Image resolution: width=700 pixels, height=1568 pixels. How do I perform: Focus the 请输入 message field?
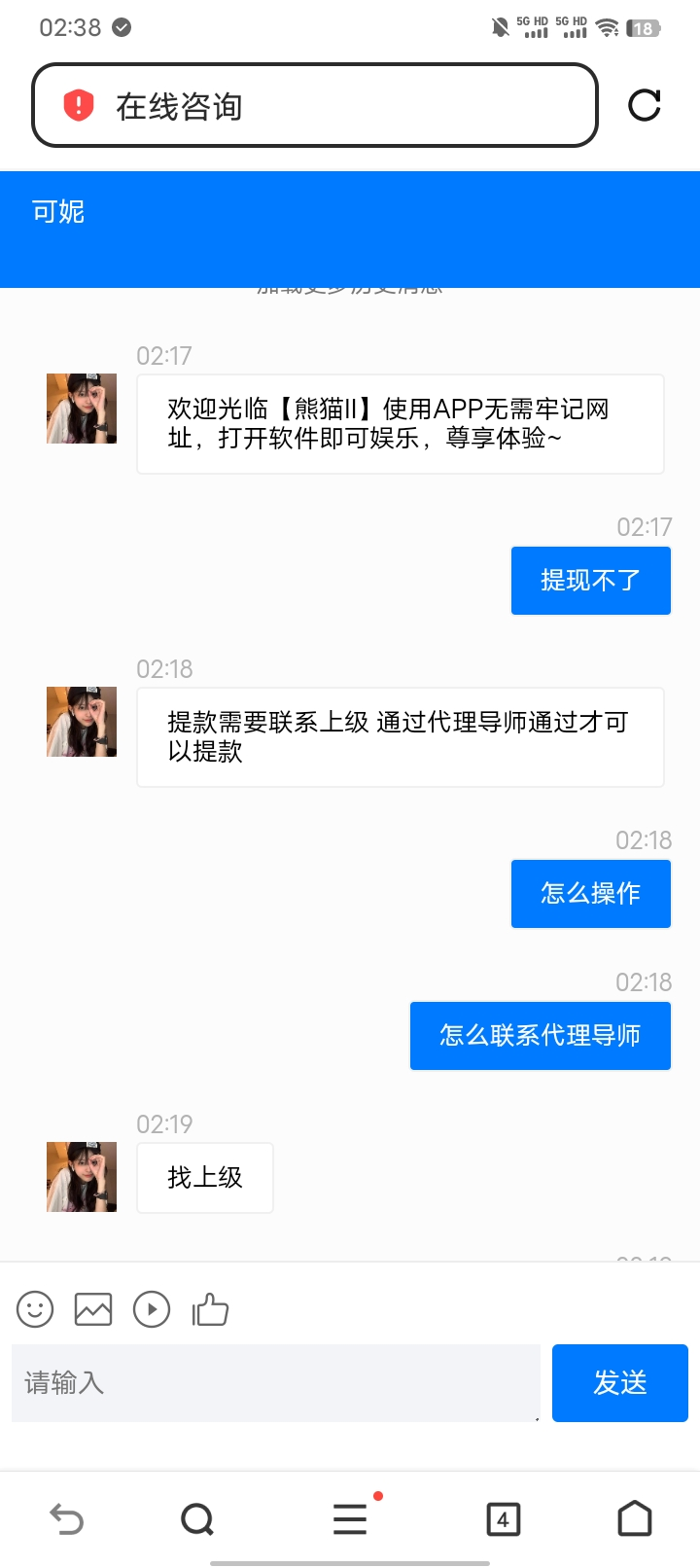coord(275,1383)
